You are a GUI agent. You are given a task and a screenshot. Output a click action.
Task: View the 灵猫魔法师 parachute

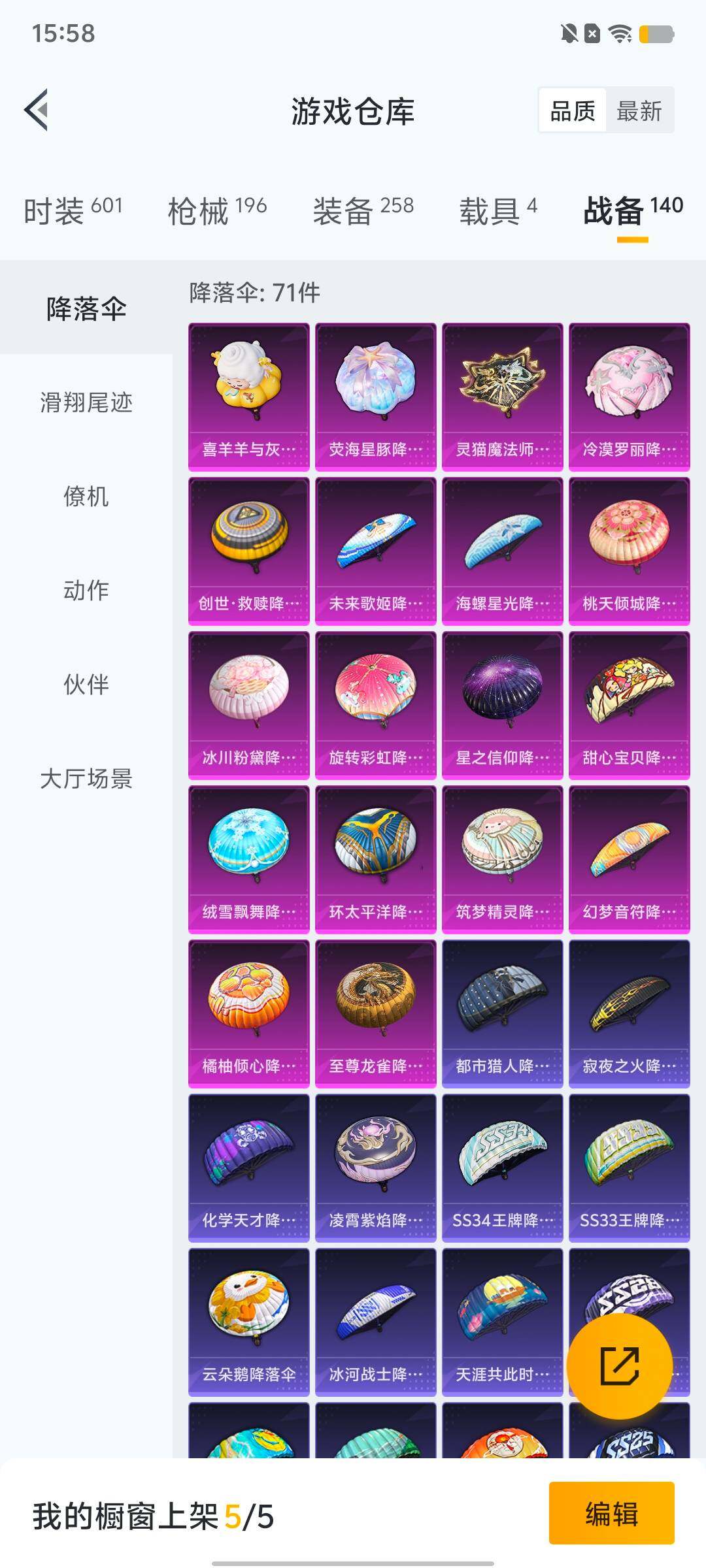click(x=502, y=397)
